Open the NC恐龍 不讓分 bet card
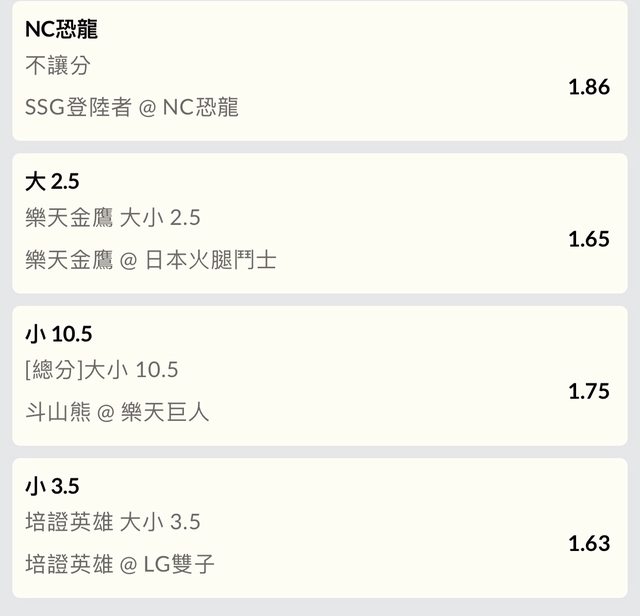Screen dimensions: 640x616 pos(318,70)
